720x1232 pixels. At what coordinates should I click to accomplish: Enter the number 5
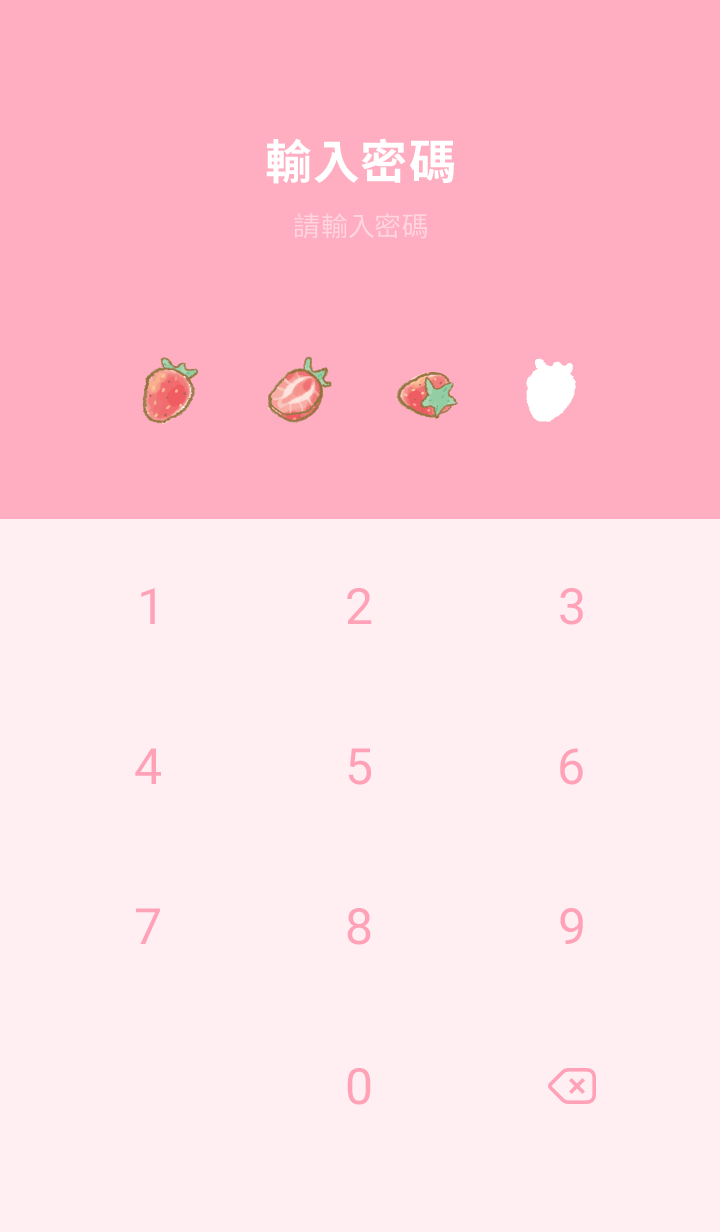pos(359,767)
